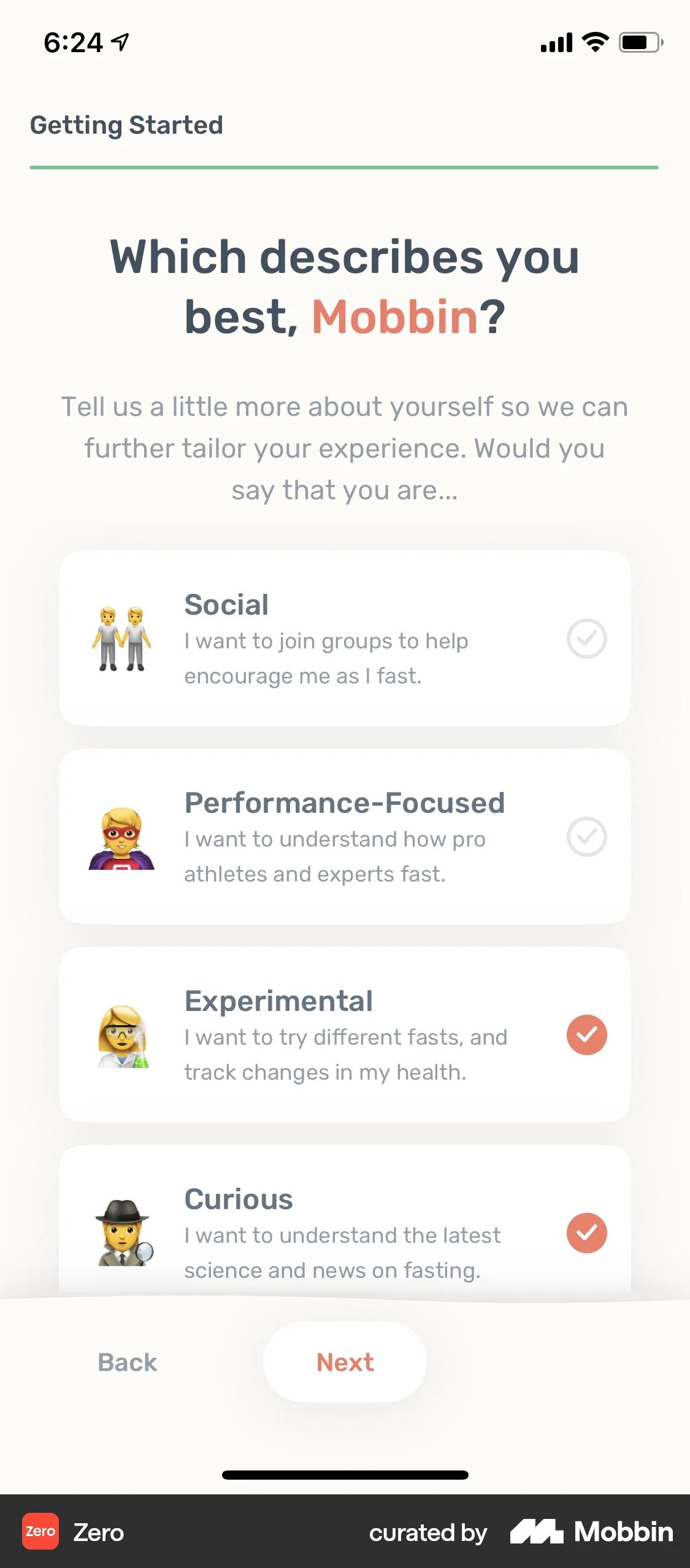Choose the Performance-Focused card
Image resolution: width=690 pixels, height=1568 pixels.
(345, 837)
